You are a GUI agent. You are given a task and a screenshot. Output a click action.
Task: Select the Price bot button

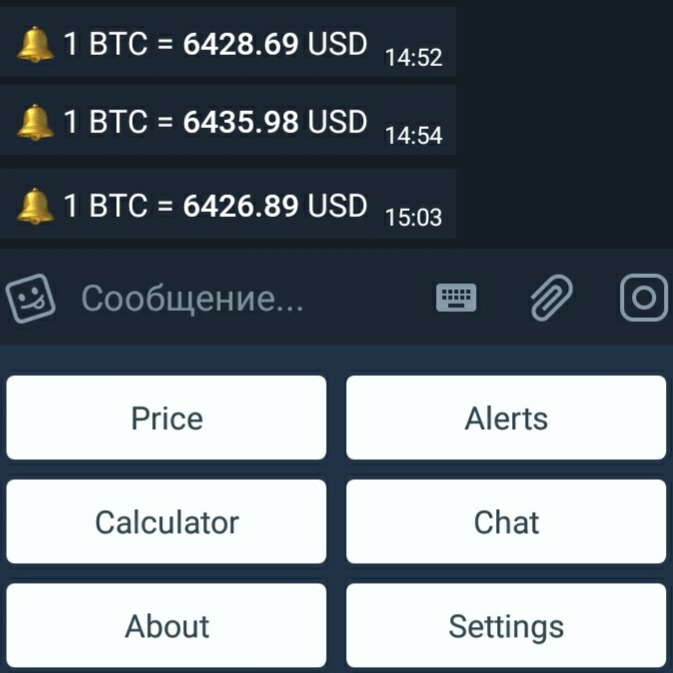coord(166,418)
